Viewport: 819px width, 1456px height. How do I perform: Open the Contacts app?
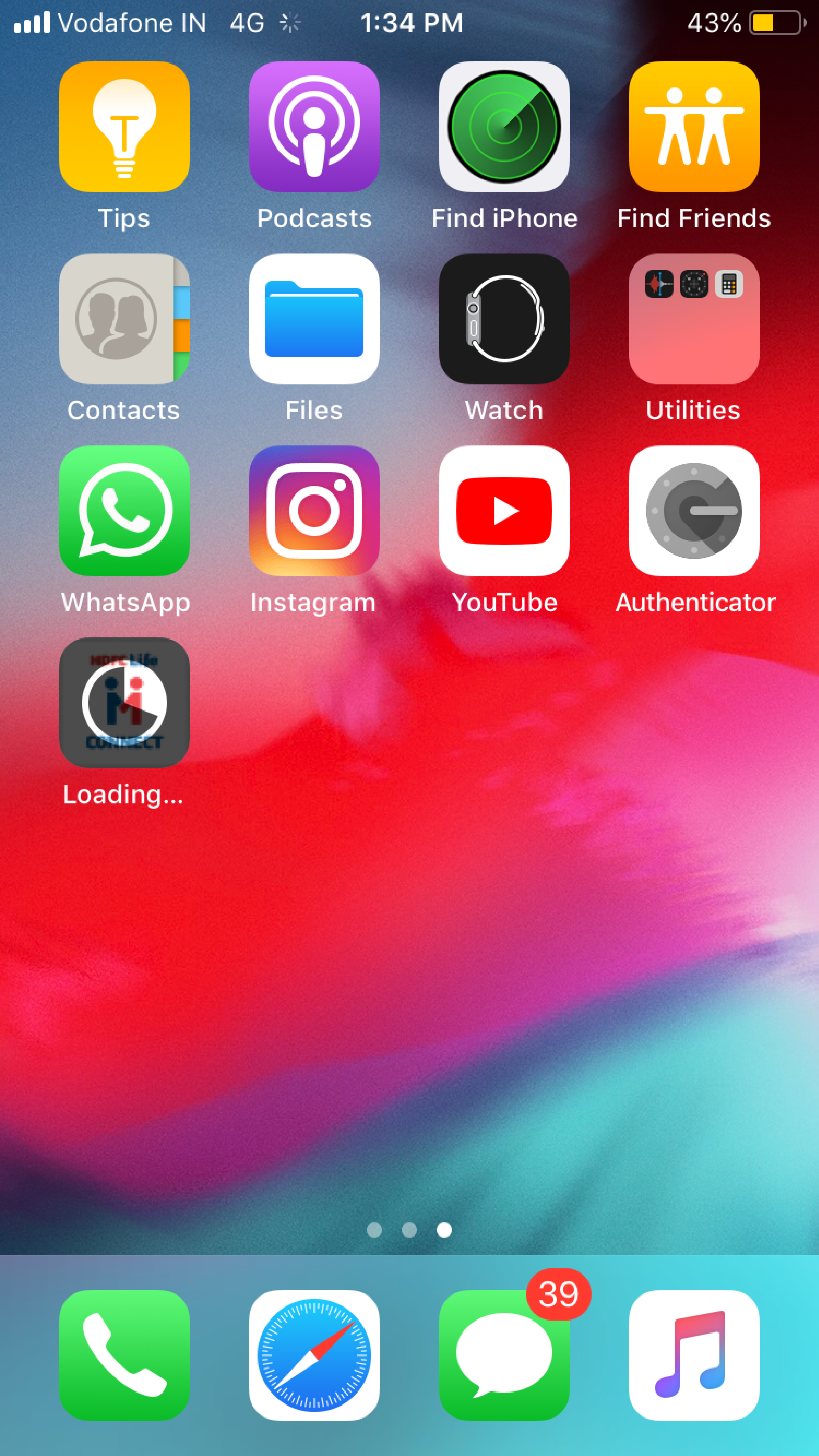click(124, 319)
